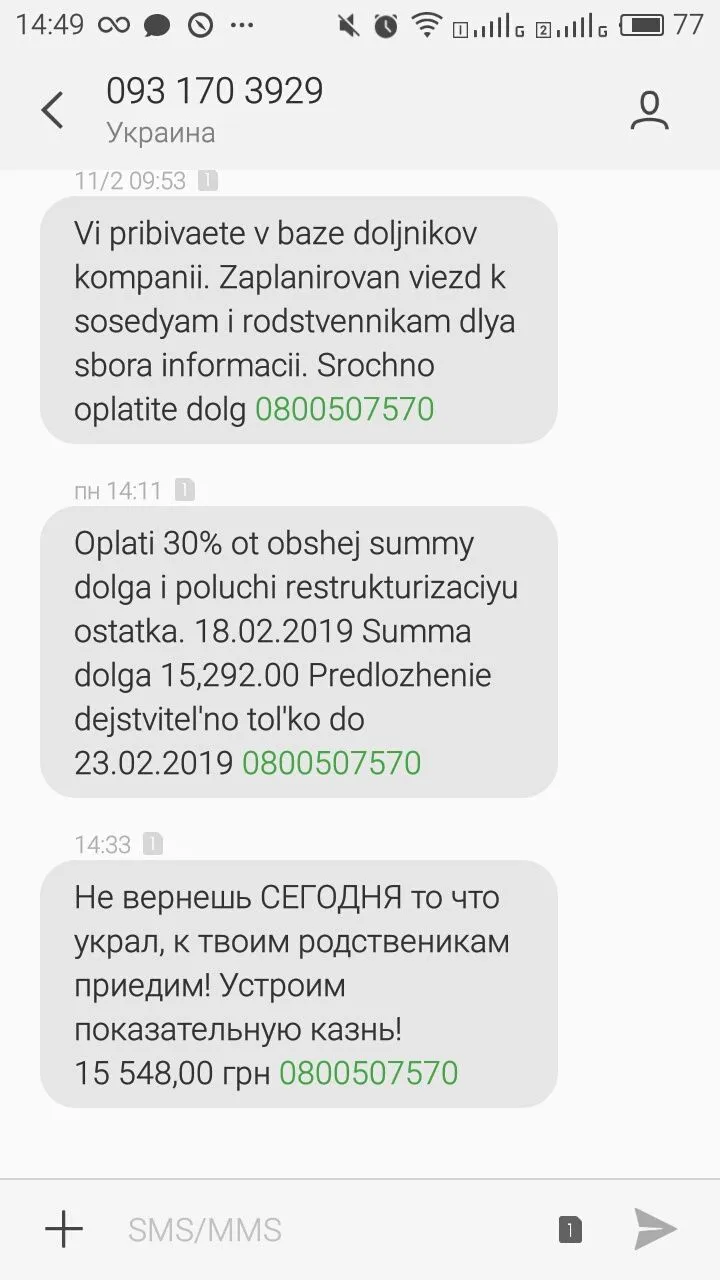
Task: Switch the SIM card selector
Action: click(570, 1230)
